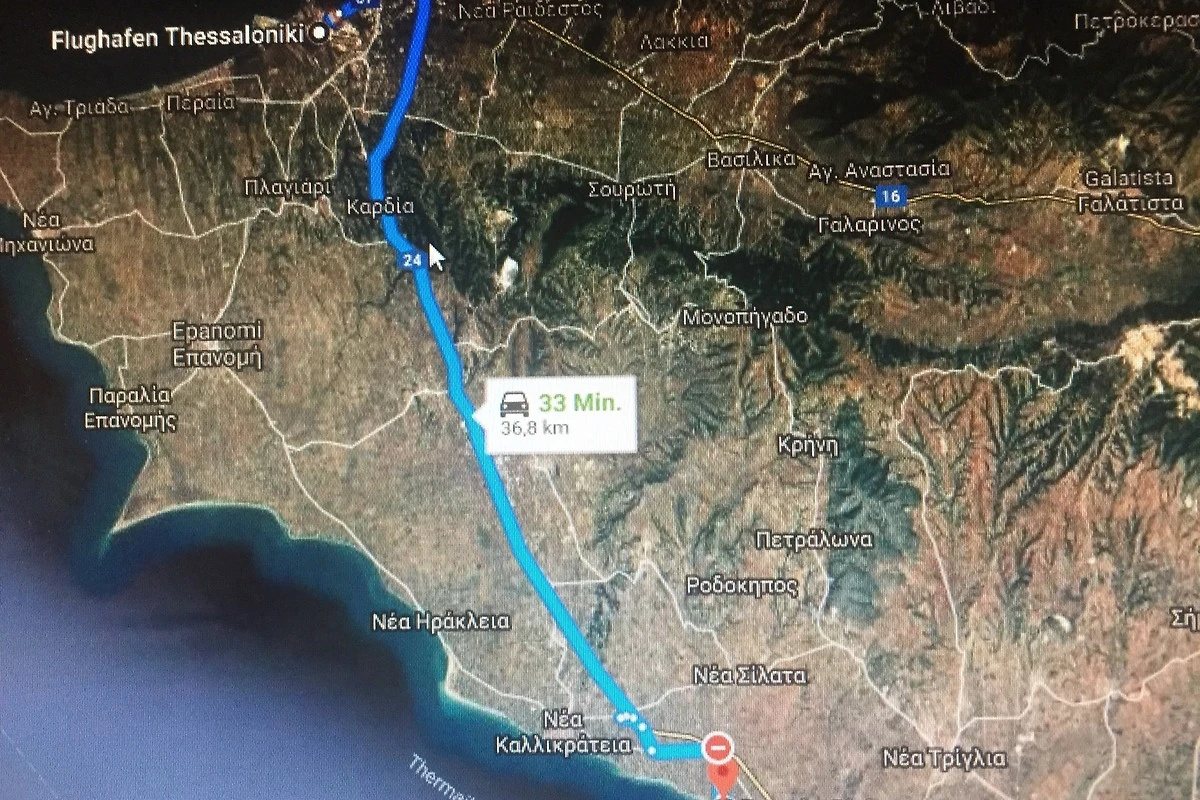Open the road closure icon near destination
Screen dimensions: 1200x800
point(718,747)
